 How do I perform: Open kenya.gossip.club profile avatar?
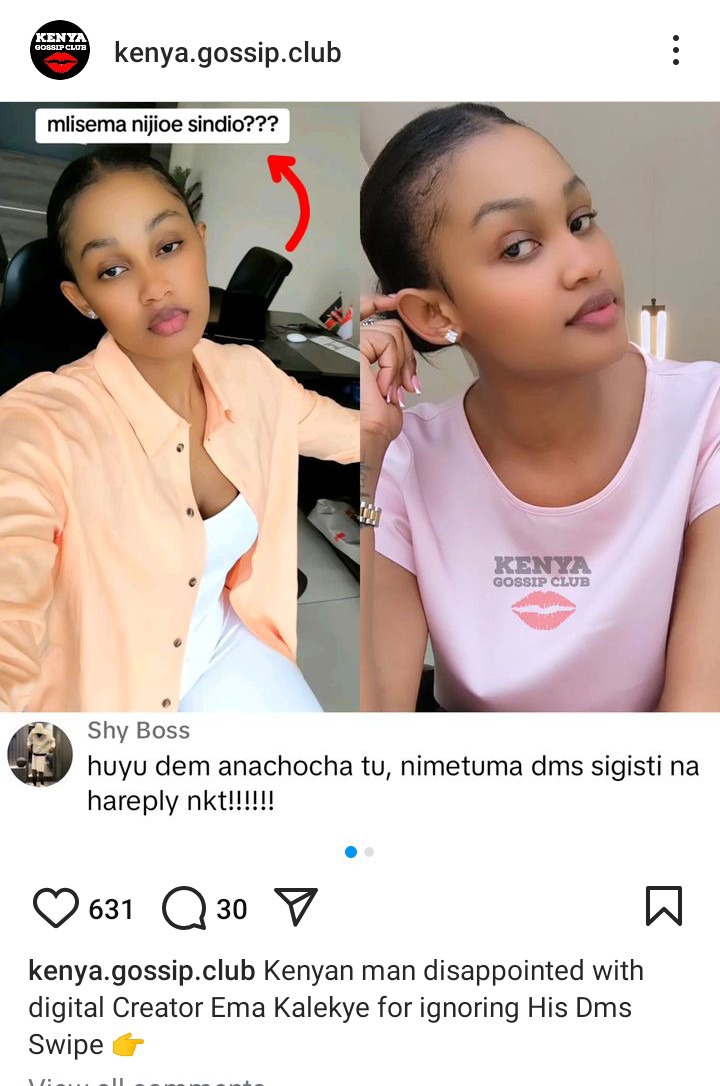pos(60,51)
